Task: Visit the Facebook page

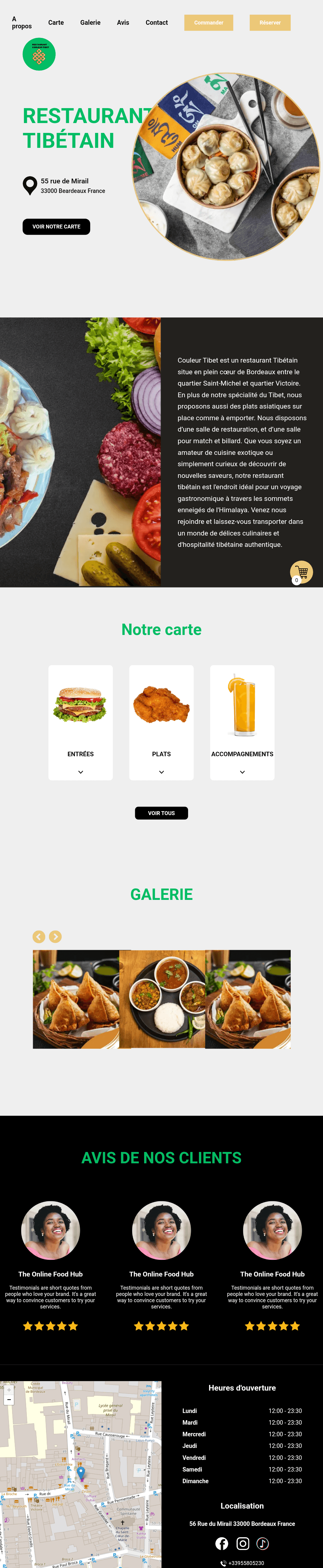Action: pyautogui.click(x=222, y=1543)
